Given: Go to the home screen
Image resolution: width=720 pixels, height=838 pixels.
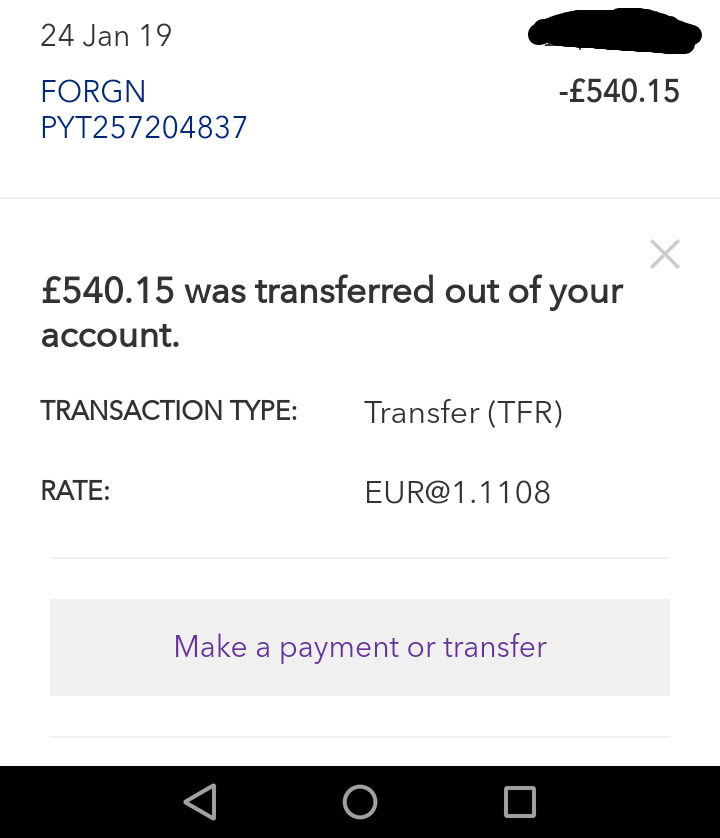Looking at the screenshot, I should 360,802.
